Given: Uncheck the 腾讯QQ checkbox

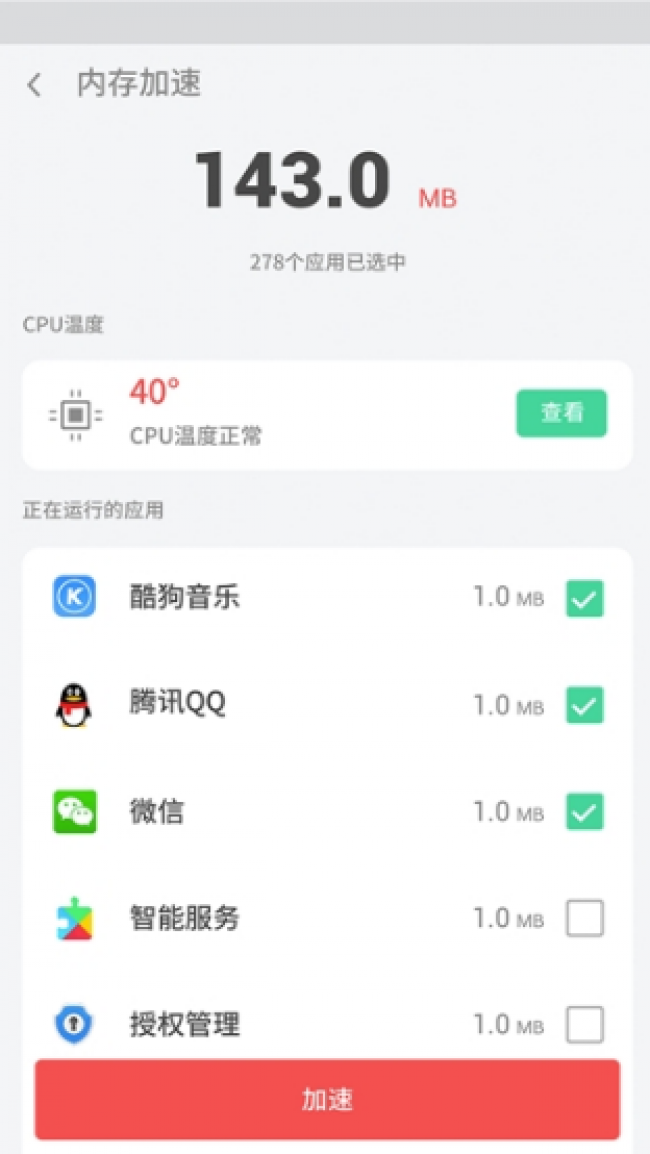Looking at the screenshot, I should [x=584, y=705].
